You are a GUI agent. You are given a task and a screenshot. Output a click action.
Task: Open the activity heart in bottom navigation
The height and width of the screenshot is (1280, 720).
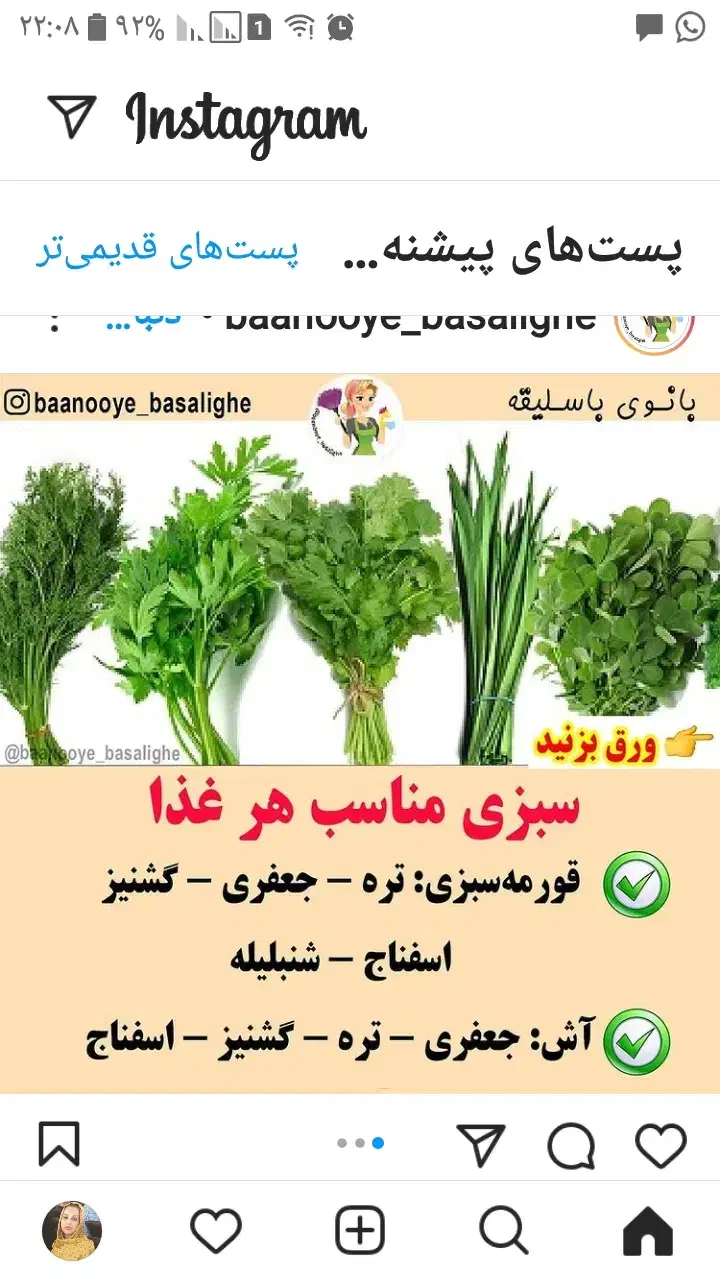215,1232
